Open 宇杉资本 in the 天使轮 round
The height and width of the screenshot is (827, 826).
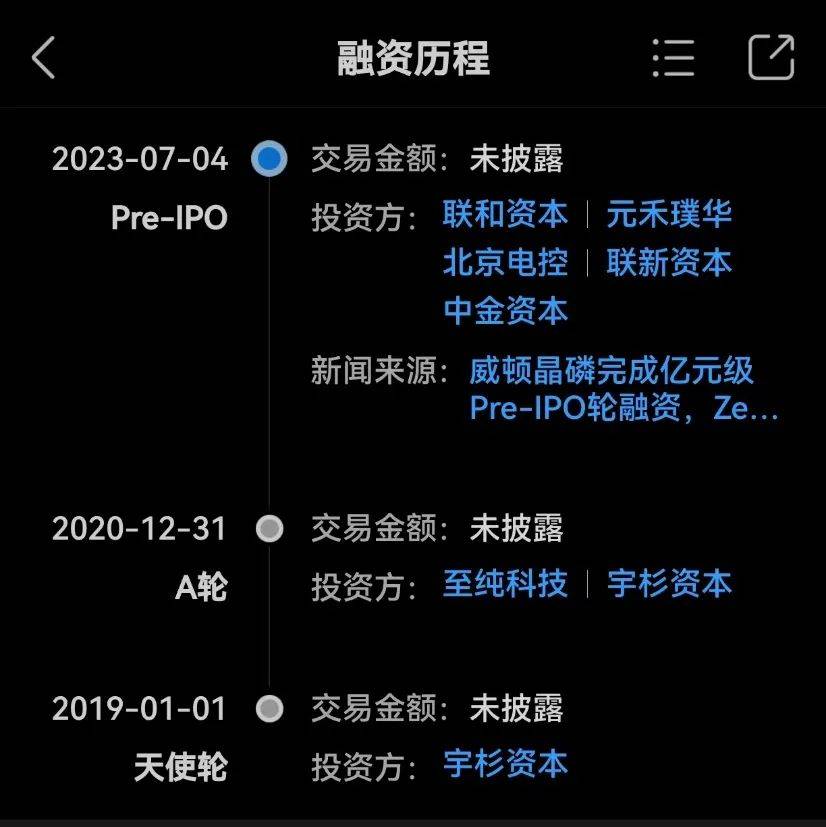[x=505, y=765]
